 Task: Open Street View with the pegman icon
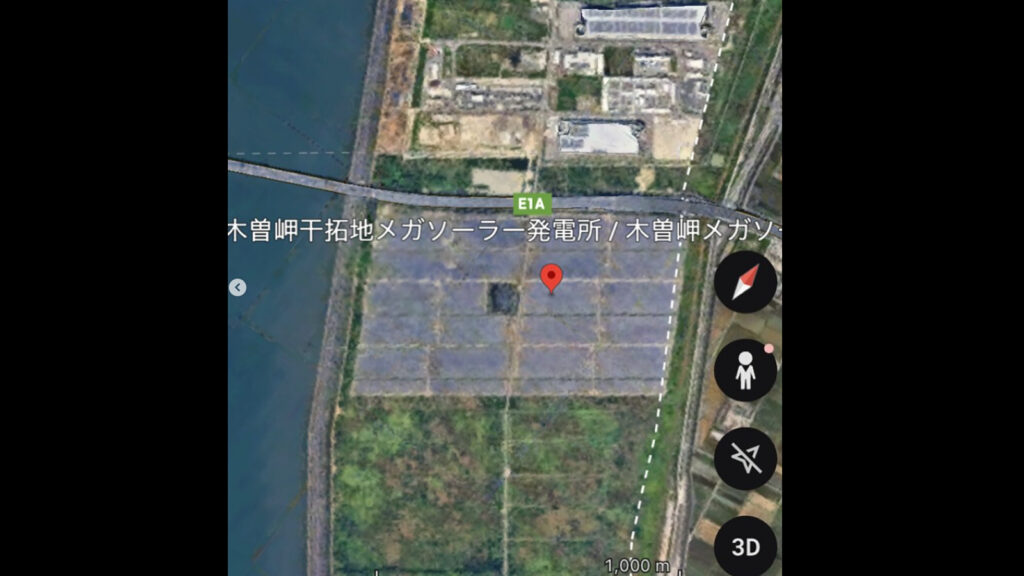coord(745,370)
